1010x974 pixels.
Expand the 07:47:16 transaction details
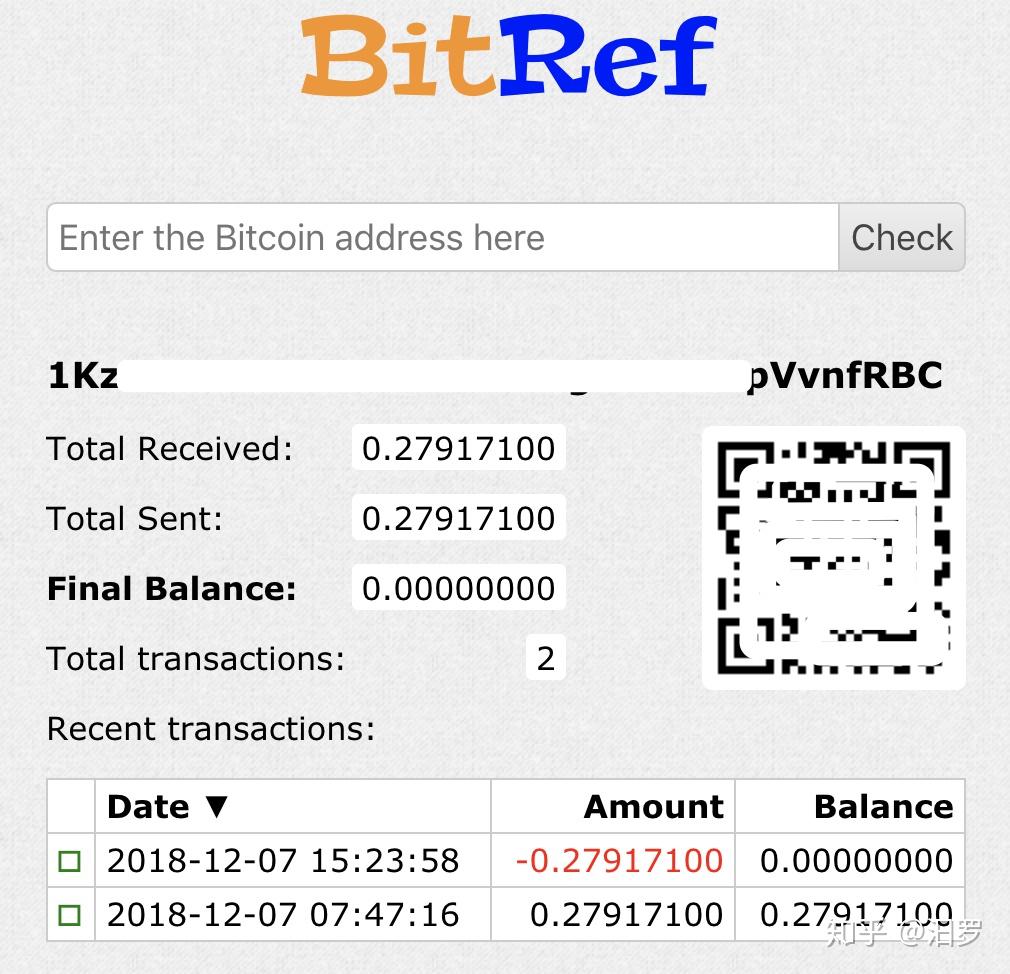69,914
